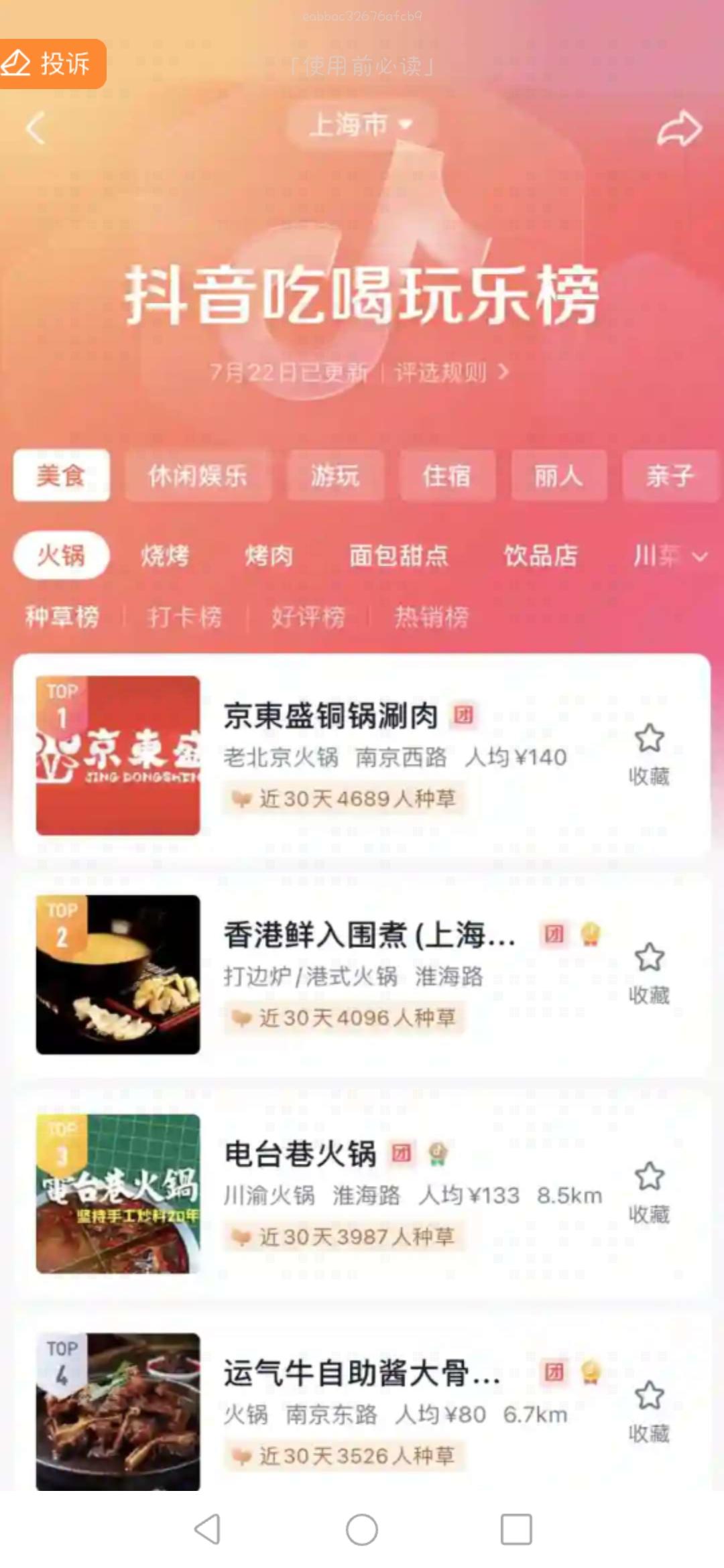The width and height of the screenshot is (724, 1568).
Task: Tap the system home button
Action: (x=362, y=1530)
